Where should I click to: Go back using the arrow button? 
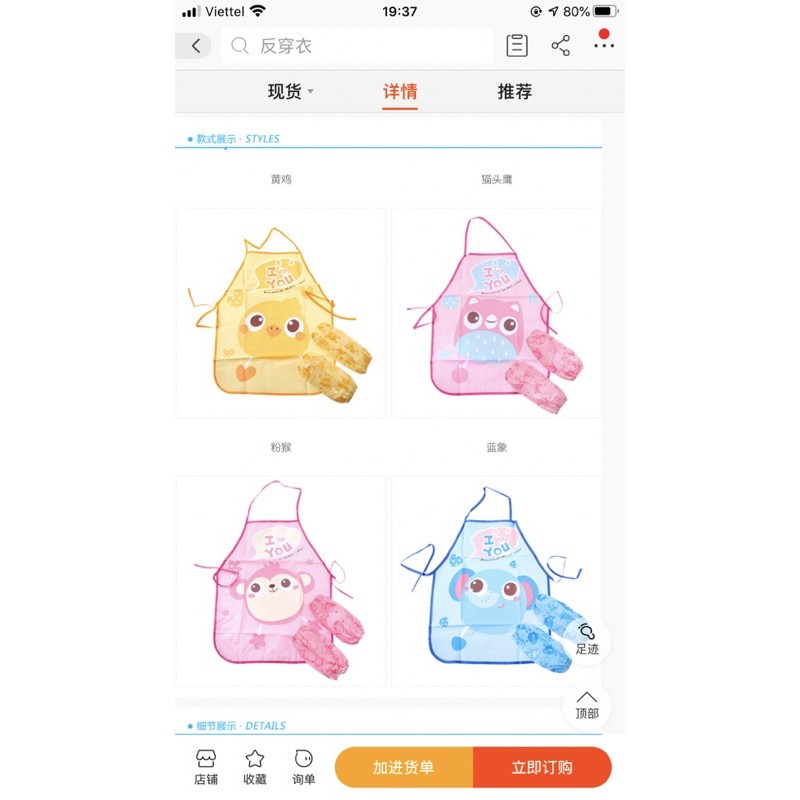point(195,46)
